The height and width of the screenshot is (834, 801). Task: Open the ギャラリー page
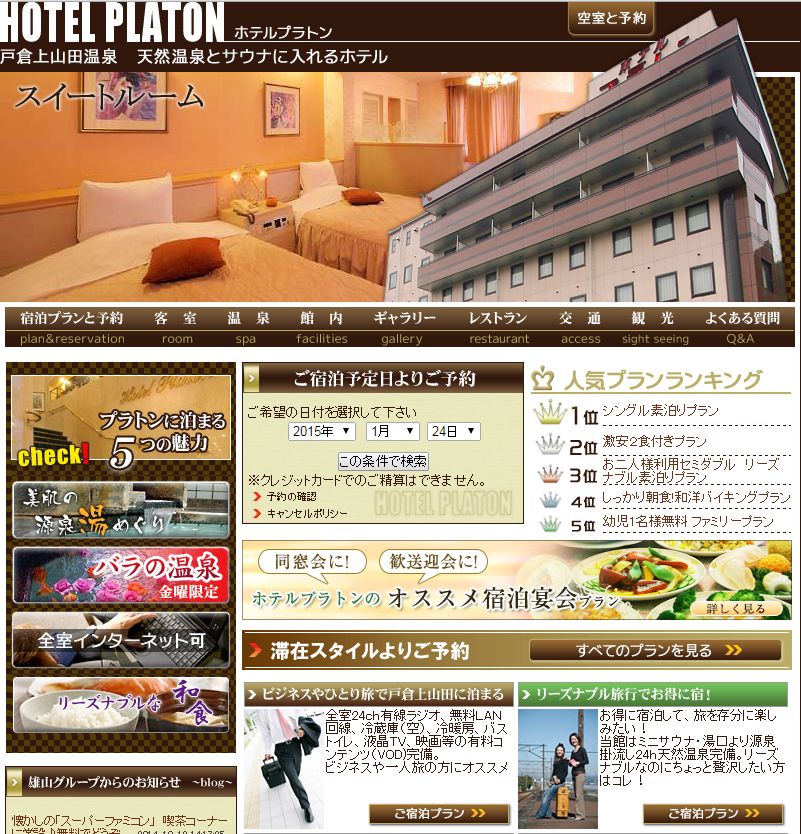tap(404, 326)
